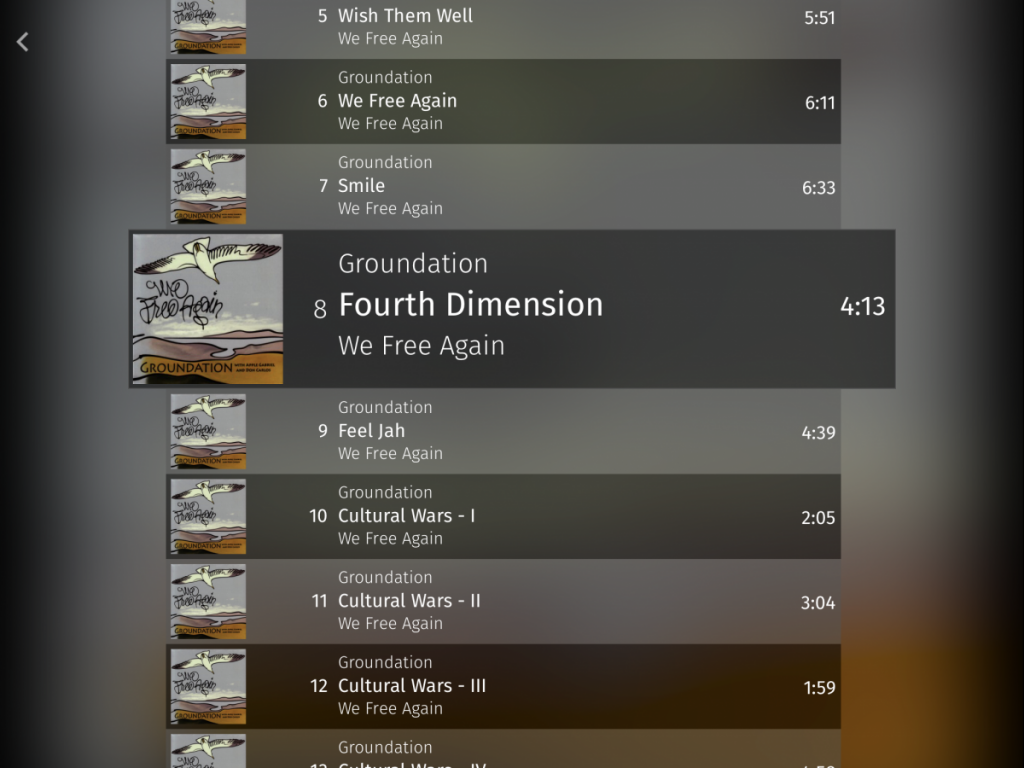Go back using the arrow icon
1024x768 pixels.
[22, 41]
